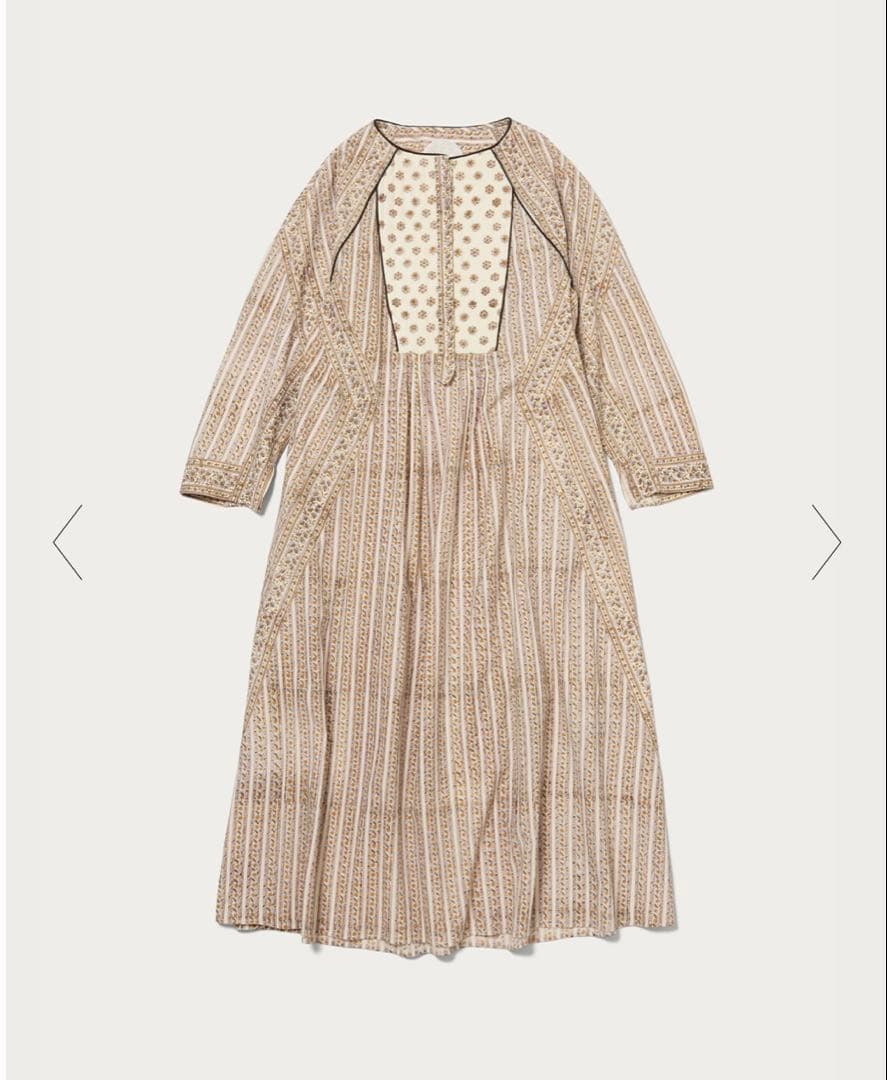Click the embroidered bib panel on the dress

click(445, 250)
